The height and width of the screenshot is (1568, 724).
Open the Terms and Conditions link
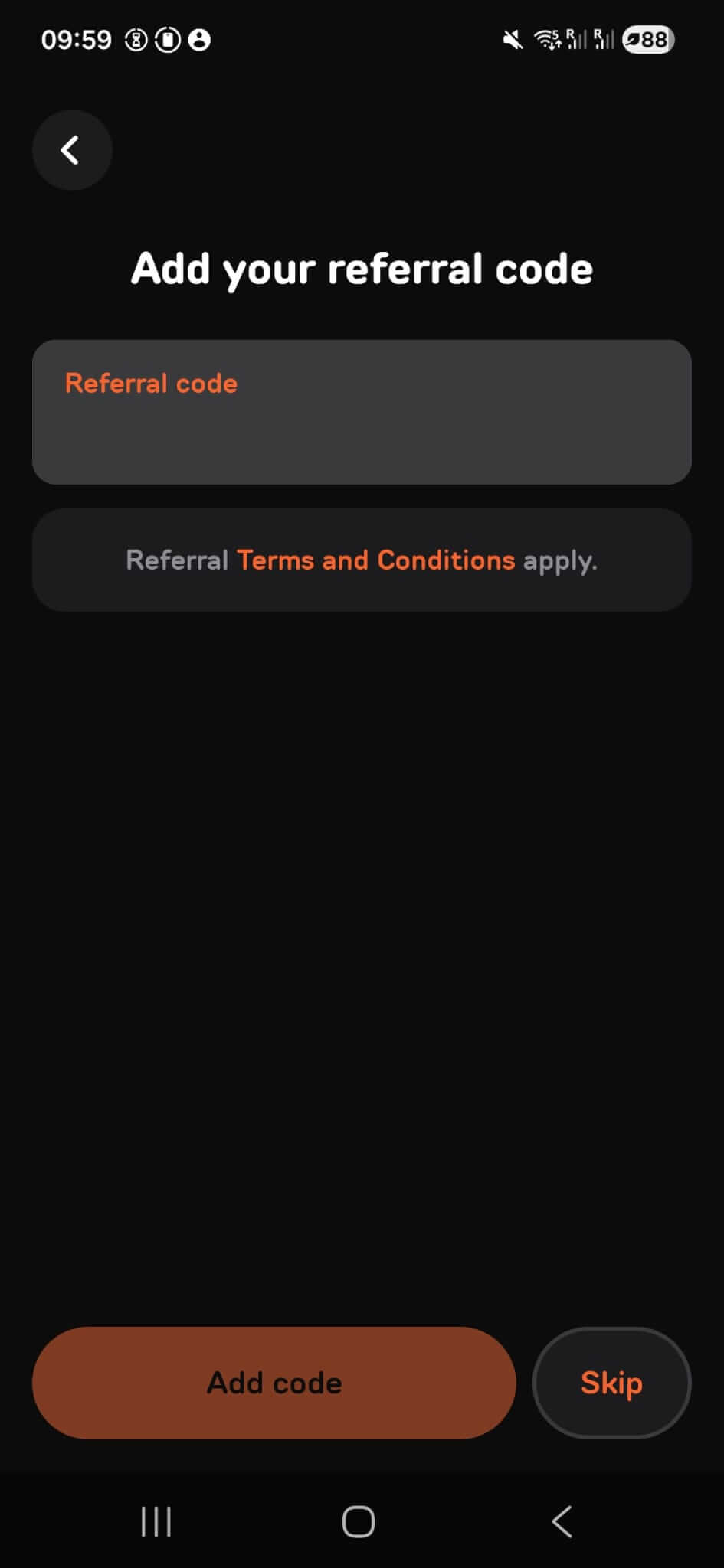pyautogui.click(x=375, y=560)
